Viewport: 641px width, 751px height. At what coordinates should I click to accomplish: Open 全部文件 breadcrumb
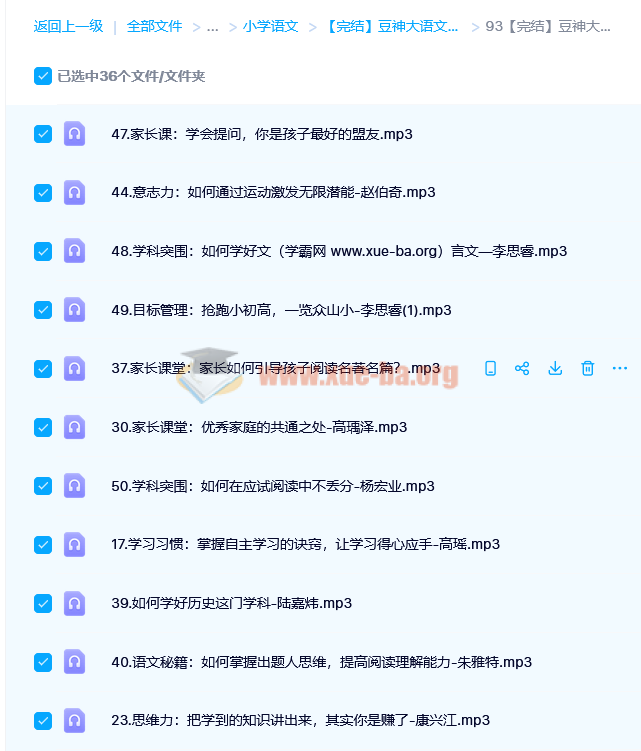[x=154, y=27]
